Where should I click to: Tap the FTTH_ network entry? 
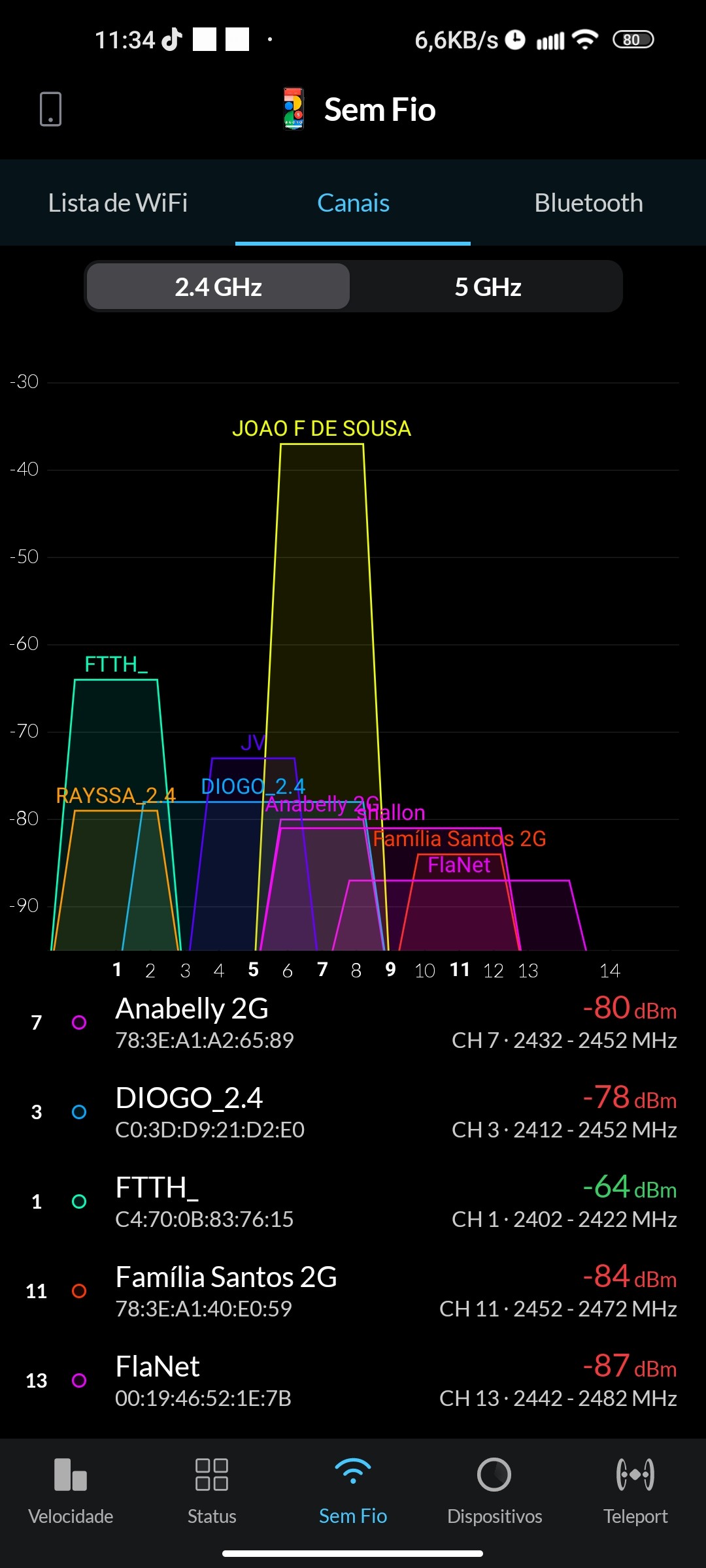coord(353,1201)
